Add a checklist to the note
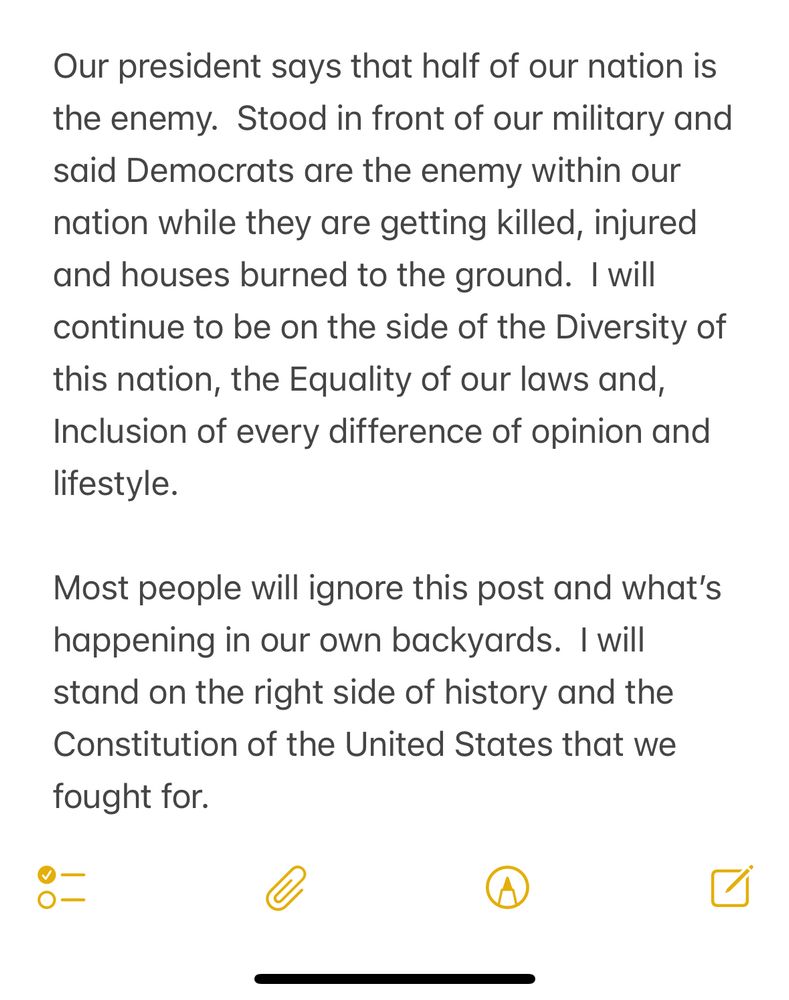 coord(61,887)
